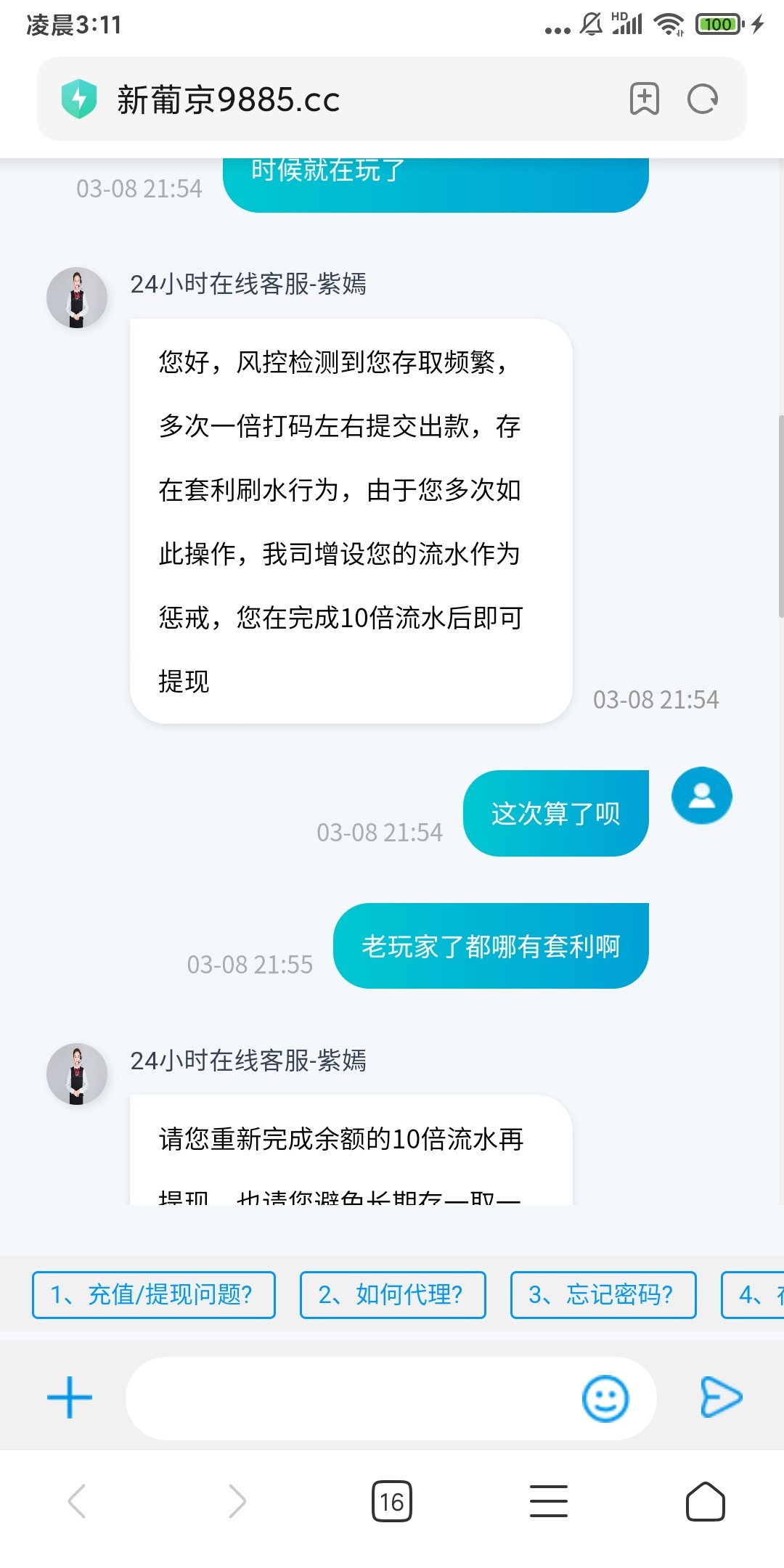This screenshot has width=784, height=1568.
Task: Tap quick reply 忘记密码?
Action: click(x=603, y=1294)
